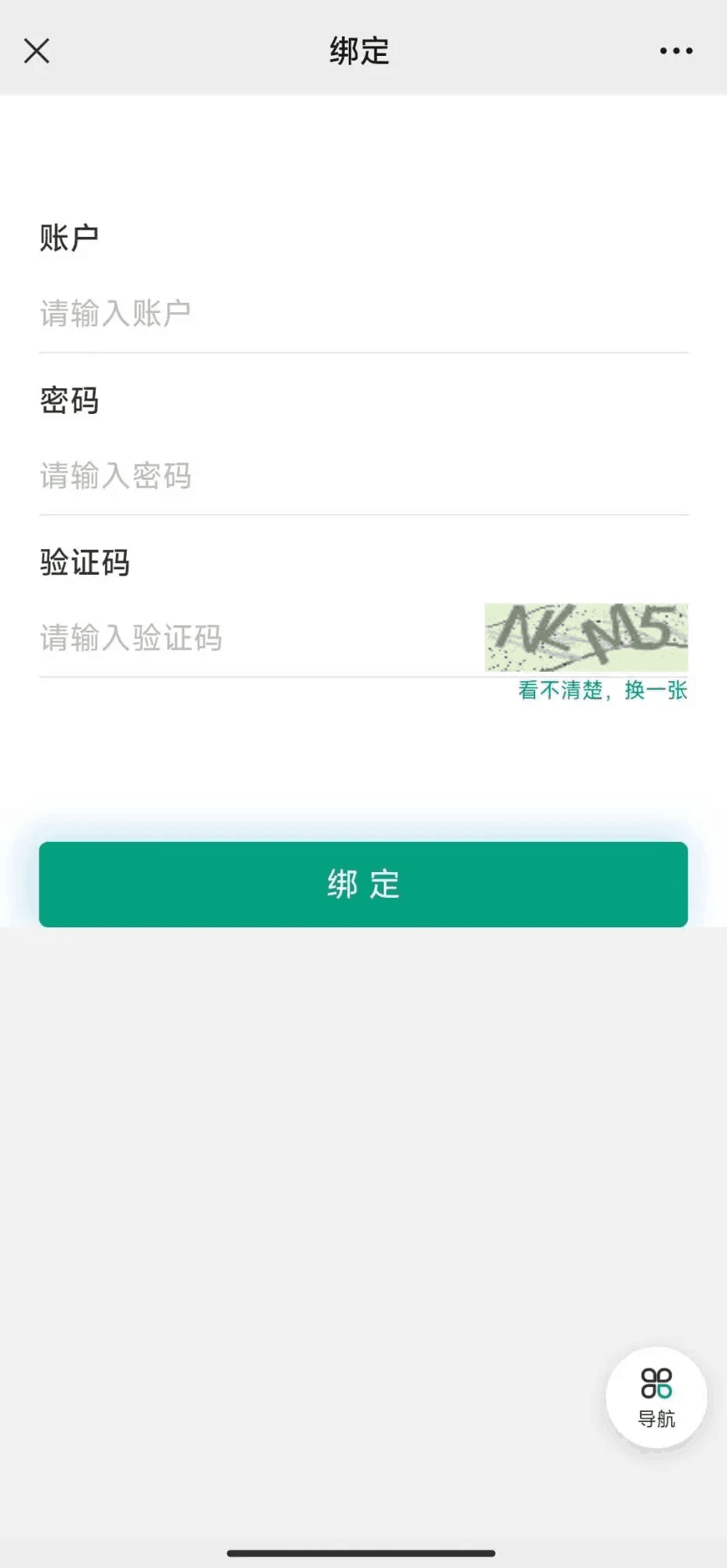Image resolution: width=727 pixels, height=1568 pixels.
Task: Refresh the captcha image
Action: click(x=586, y=637)
